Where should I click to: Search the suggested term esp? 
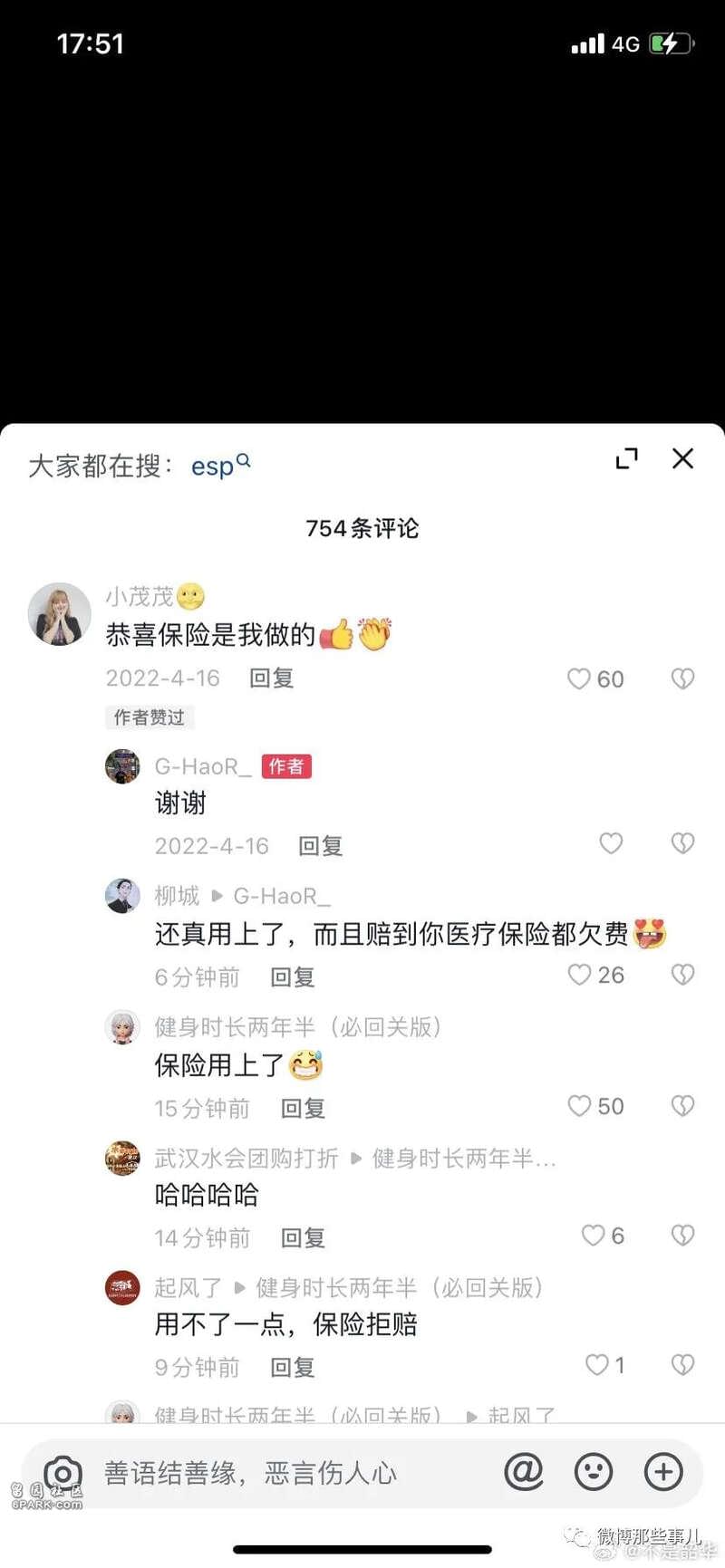[x=220, y=466]
